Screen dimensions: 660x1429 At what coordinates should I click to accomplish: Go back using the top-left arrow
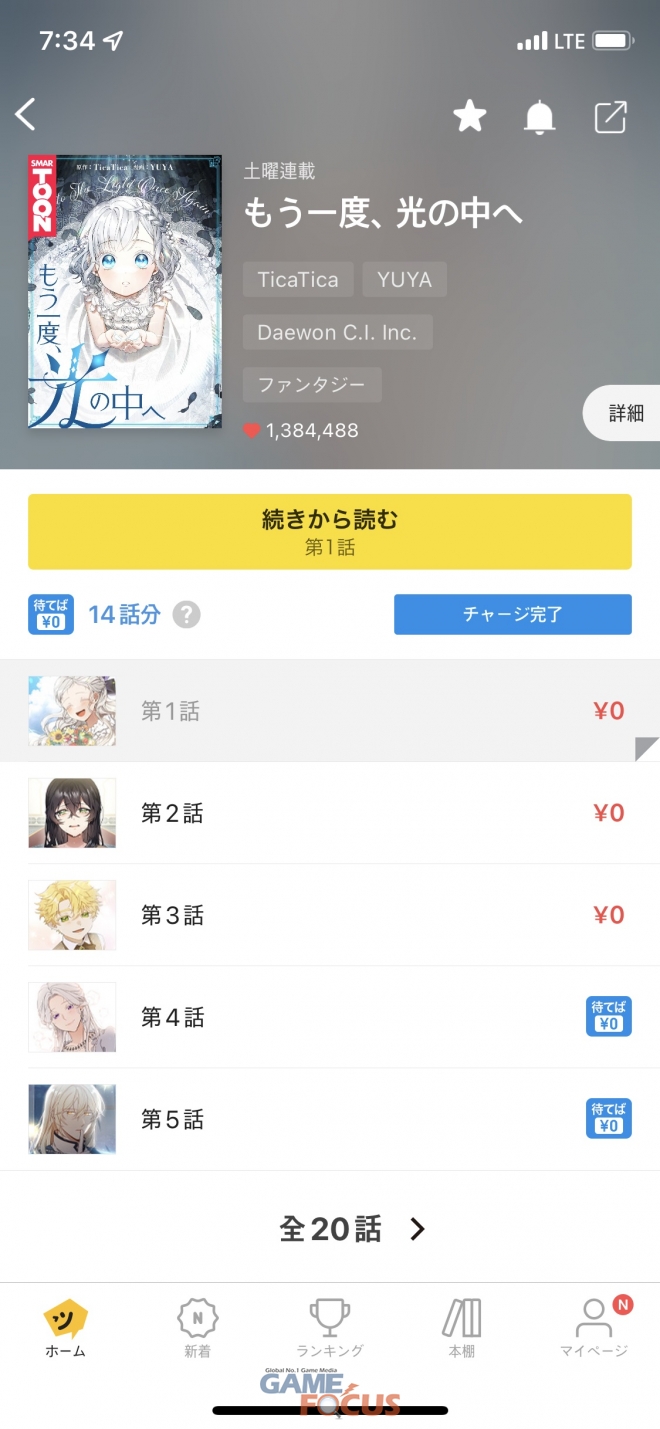pos(26,114)
